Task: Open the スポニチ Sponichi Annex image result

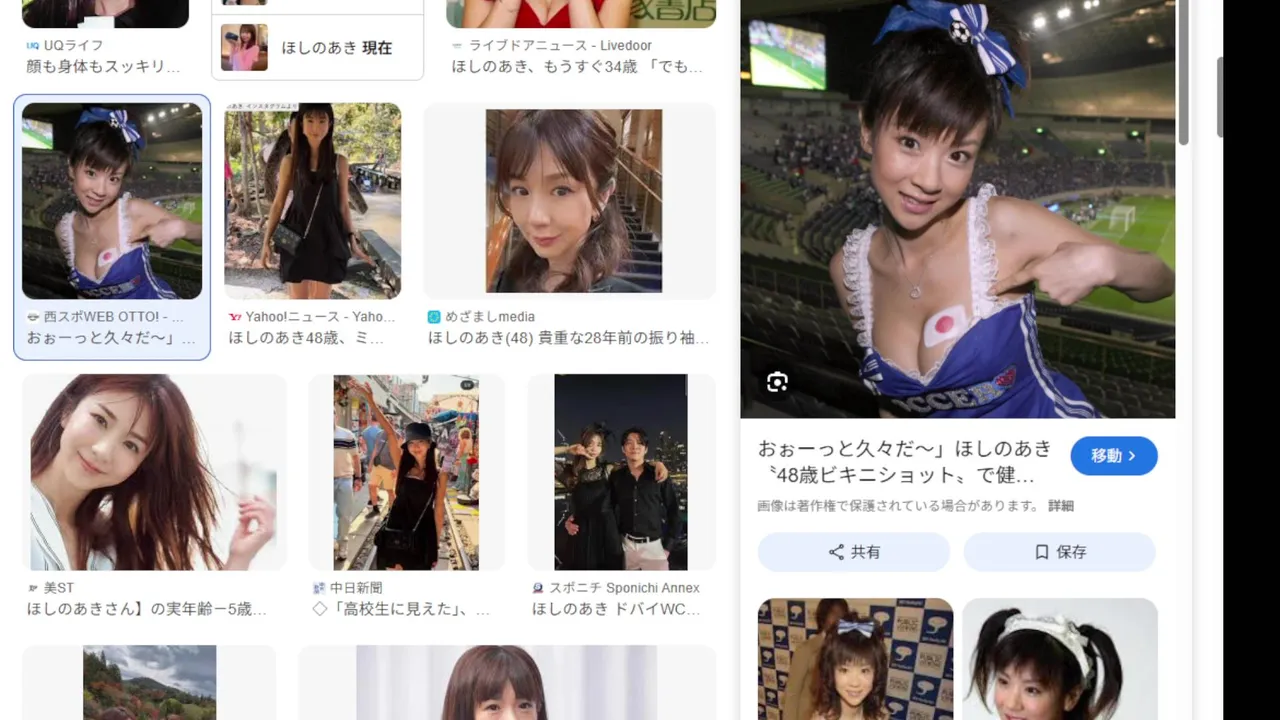Action: coord(620,472)
